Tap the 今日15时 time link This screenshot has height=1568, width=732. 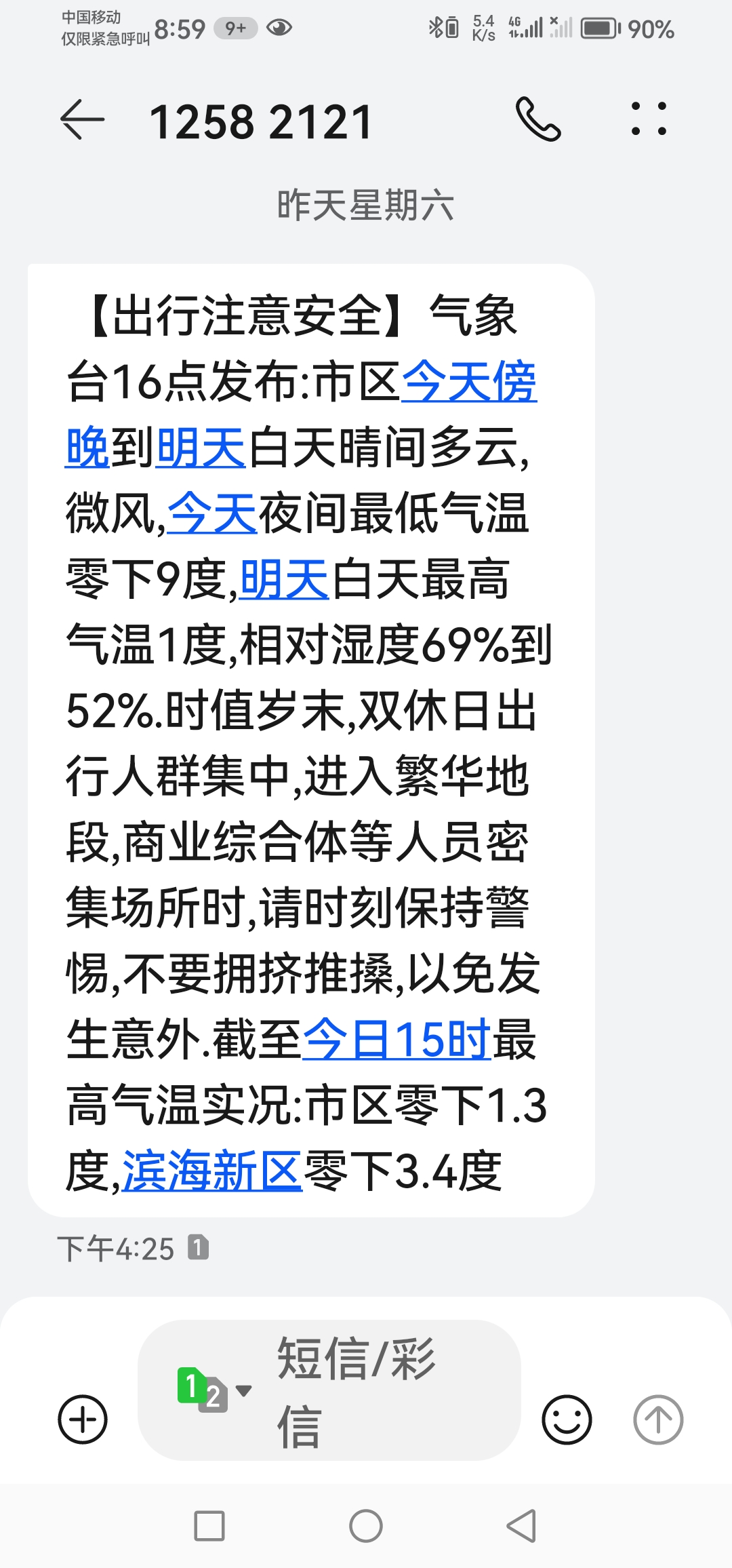pyautogui.click(x=396, y=1040)
